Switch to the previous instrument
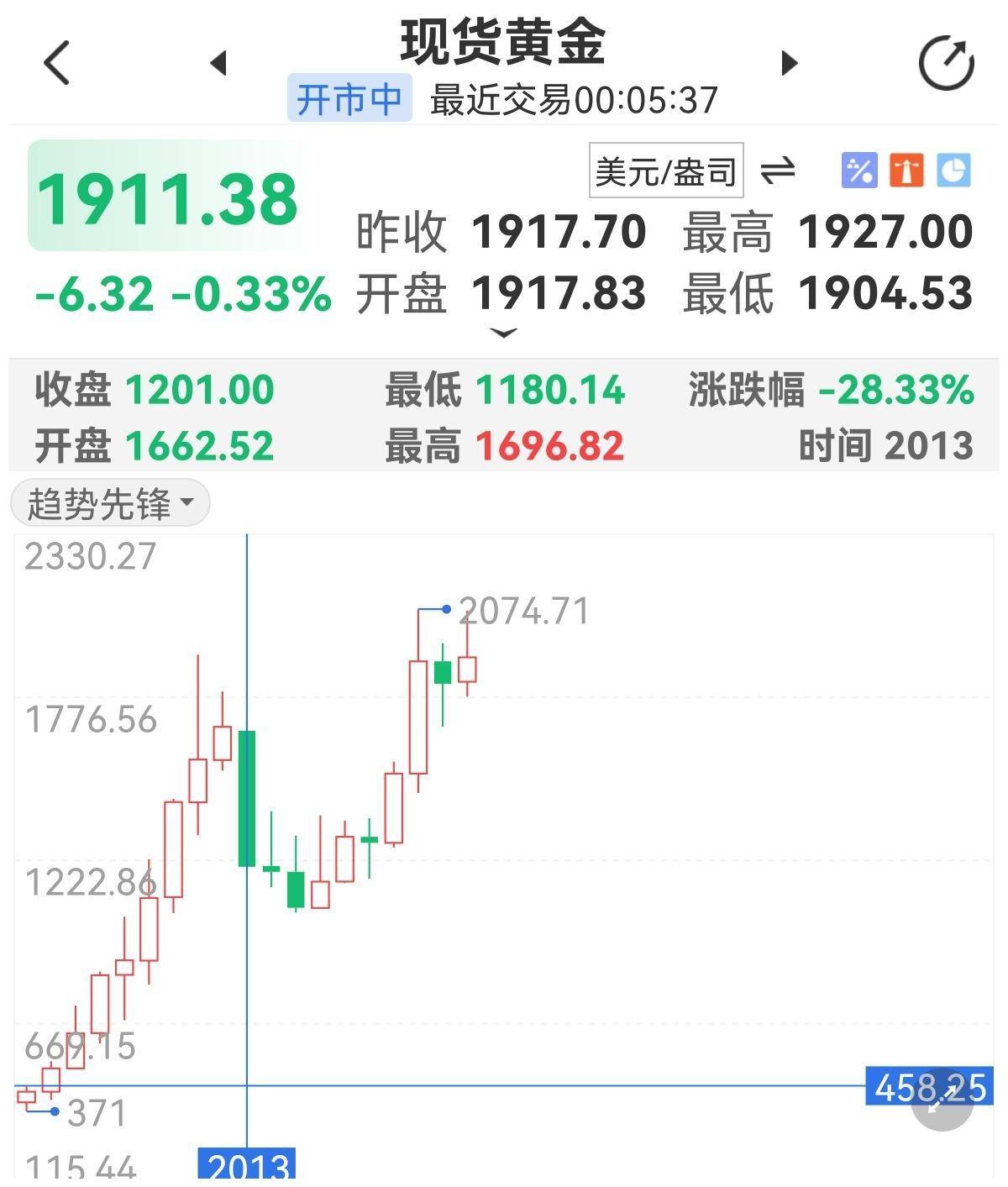1008x1187 pixels. [x=218, y=63]
